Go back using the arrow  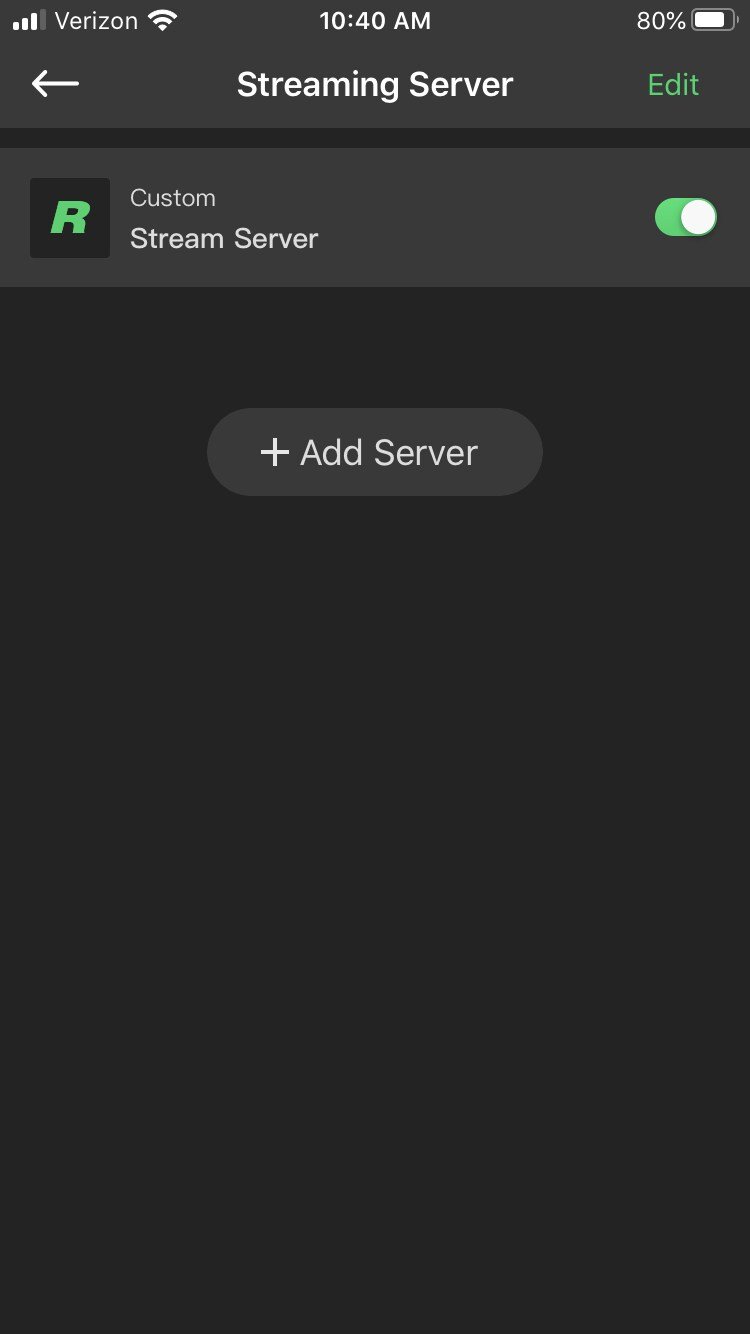coord(55,84)
